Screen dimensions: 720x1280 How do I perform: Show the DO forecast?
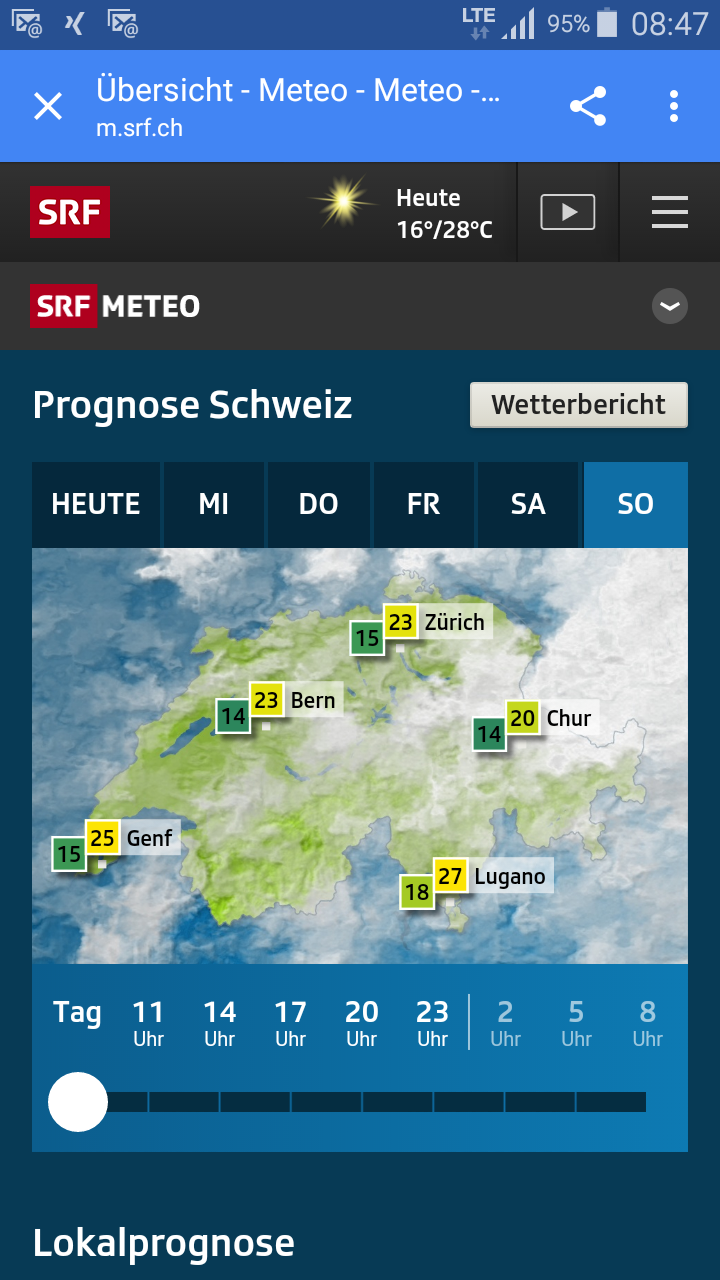pyautogui.click(x=318, y=504)
